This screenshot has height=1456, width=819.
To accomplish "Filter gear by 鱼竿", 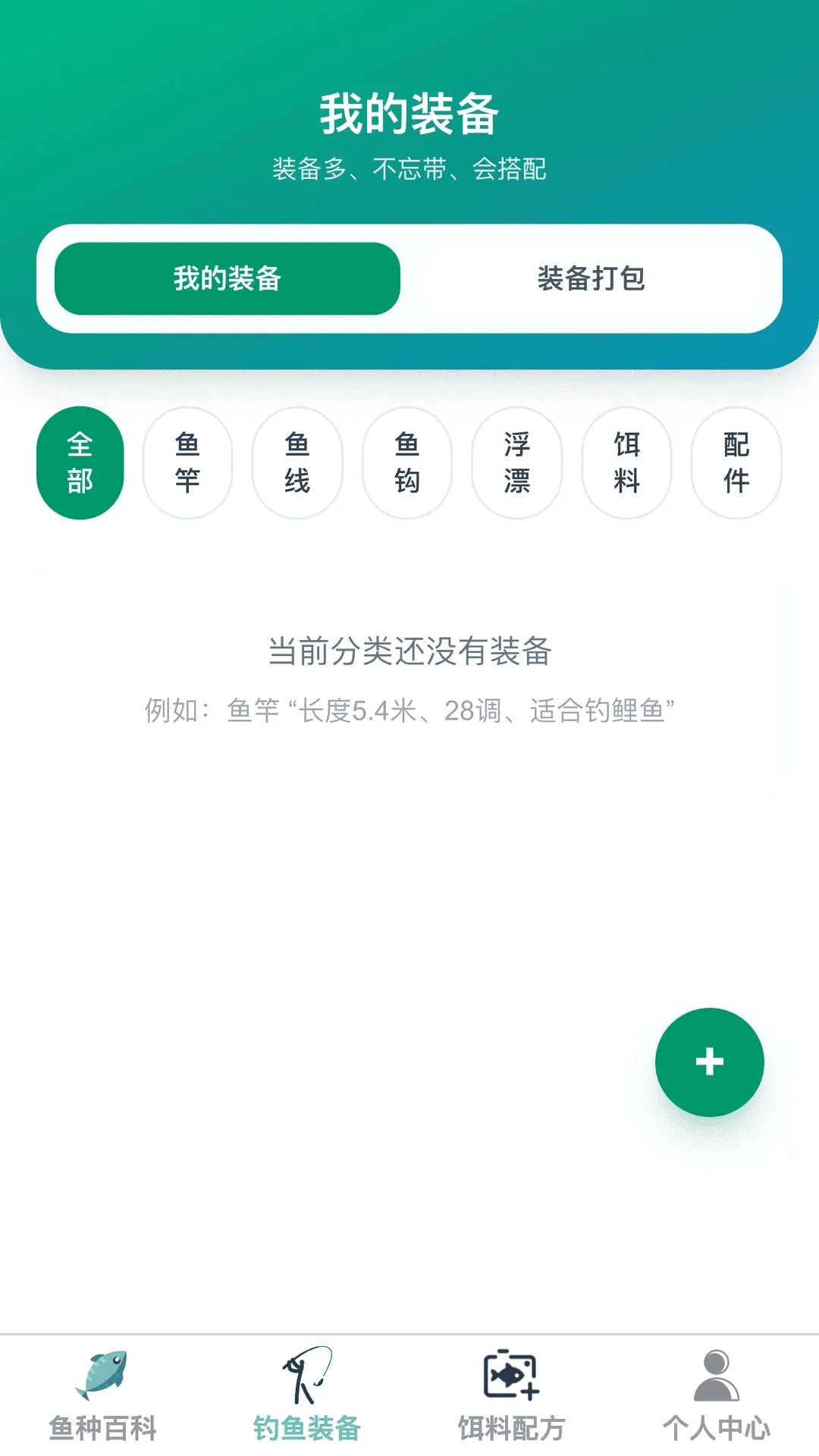I will (187, 463).
